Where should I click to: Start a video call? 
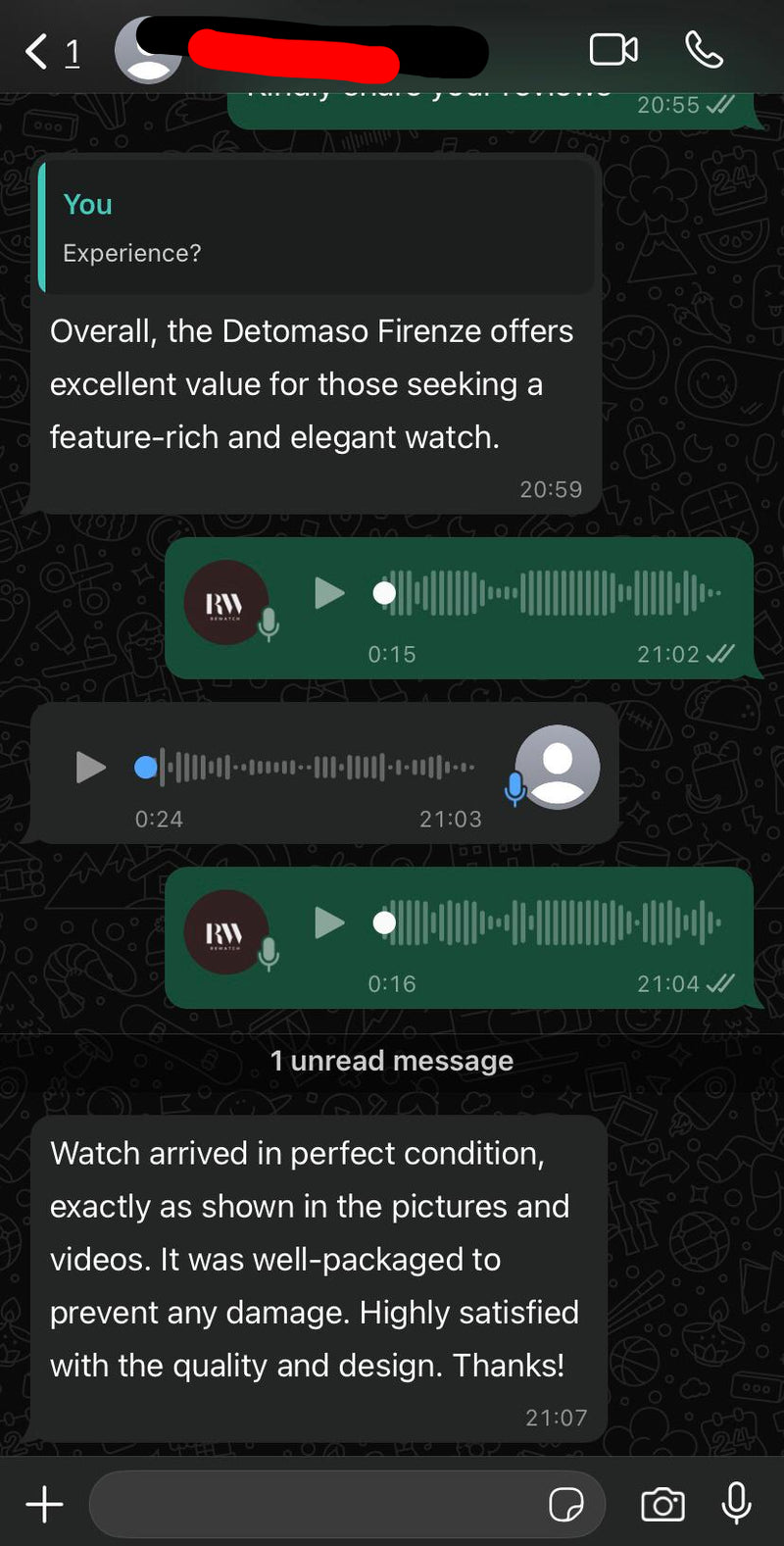click(x=613, y=50)
